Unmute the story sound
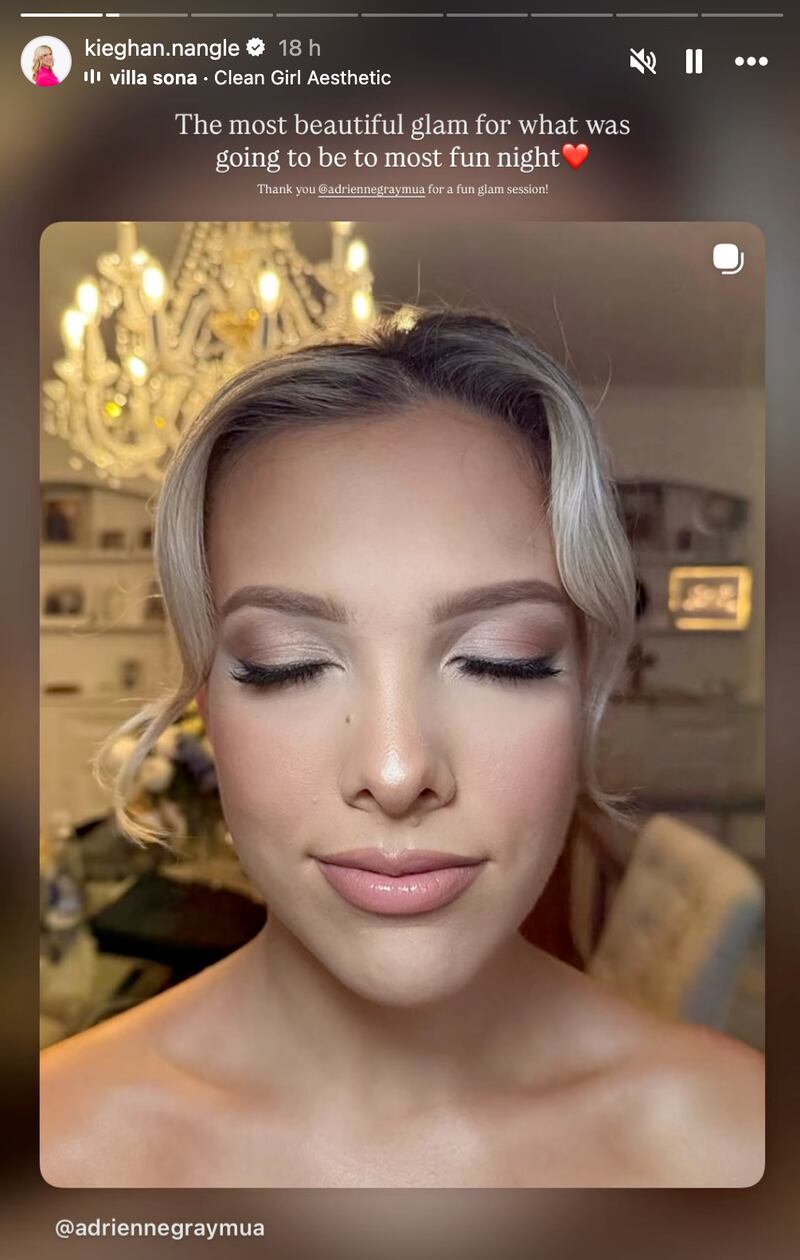 tap(642, 62)
